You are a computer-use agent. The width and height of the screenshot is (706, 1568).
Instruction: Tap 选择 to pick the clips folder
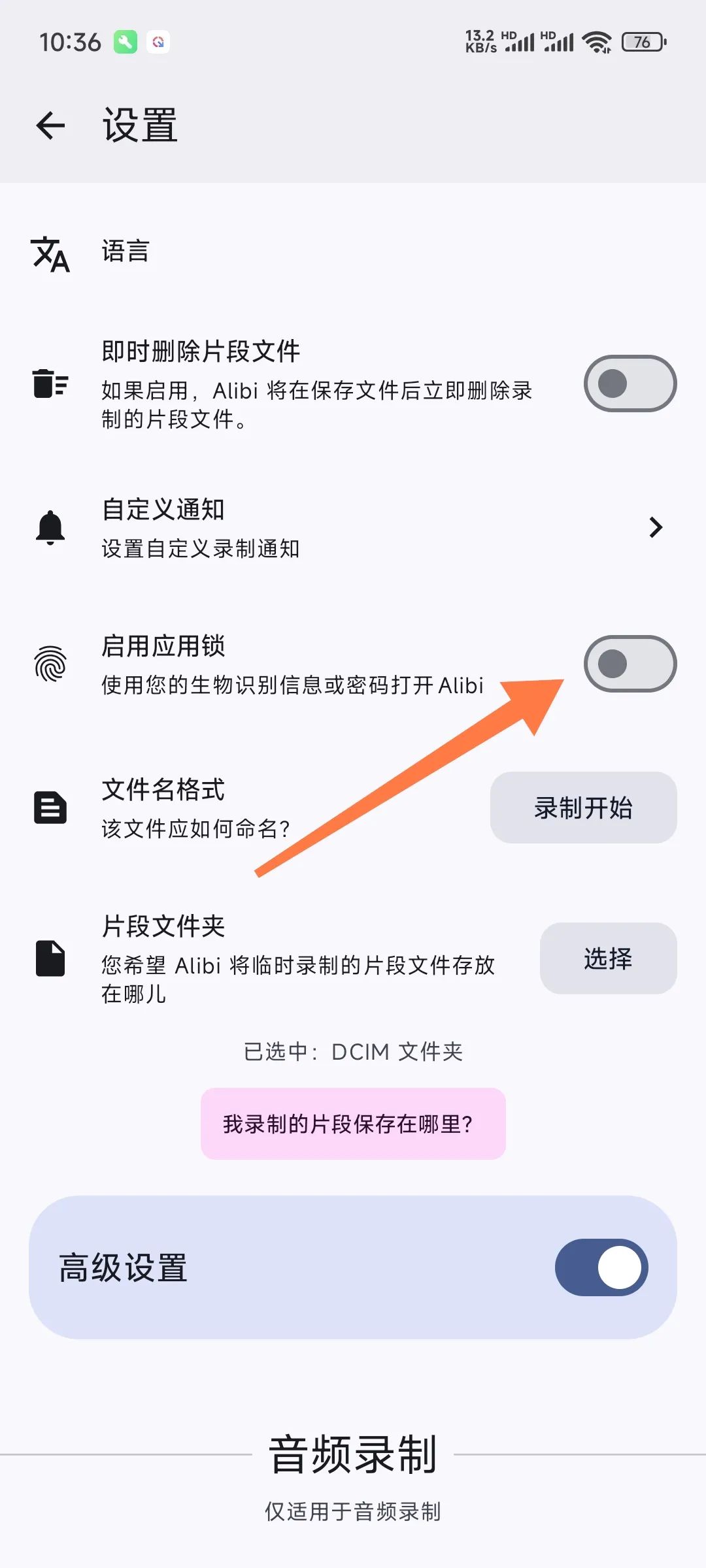coord(608,958)
